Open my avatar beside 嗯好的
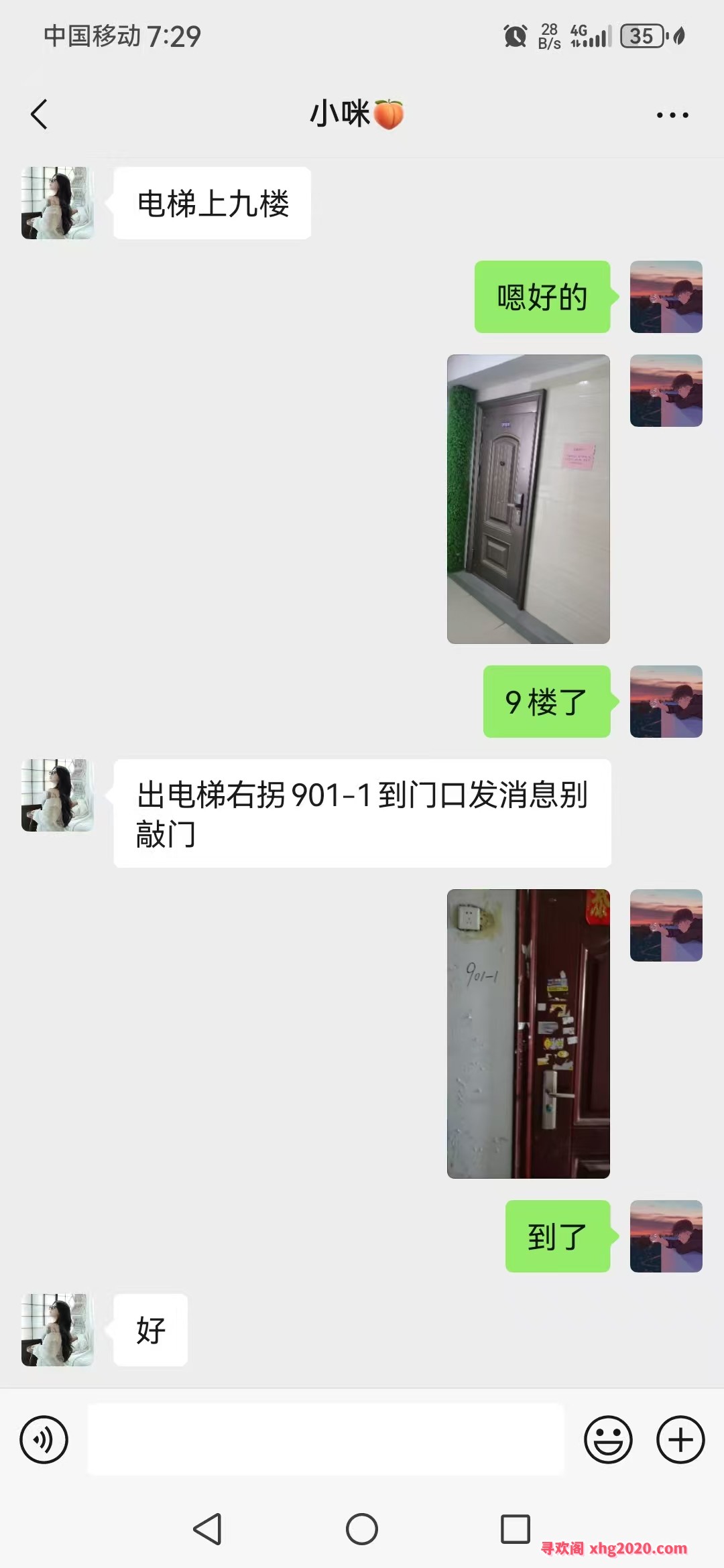Image resolution: width=724 pixels, height=1568 pixels. 666,297
